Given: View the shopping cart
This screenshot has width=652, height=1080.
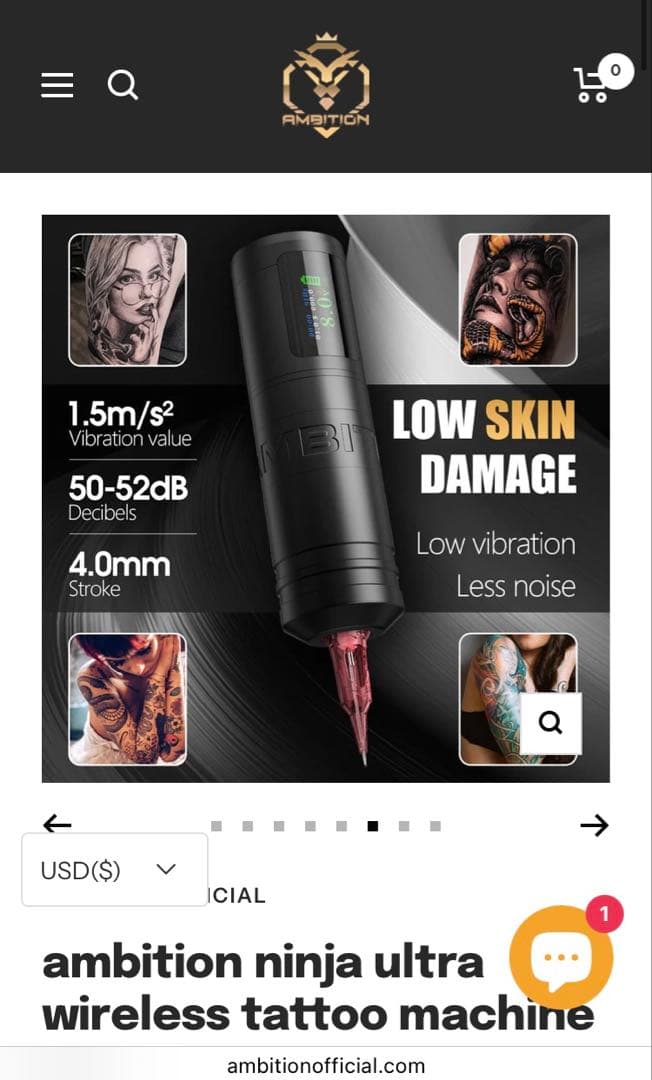Looking at the screenshot, I should (594, 85).
